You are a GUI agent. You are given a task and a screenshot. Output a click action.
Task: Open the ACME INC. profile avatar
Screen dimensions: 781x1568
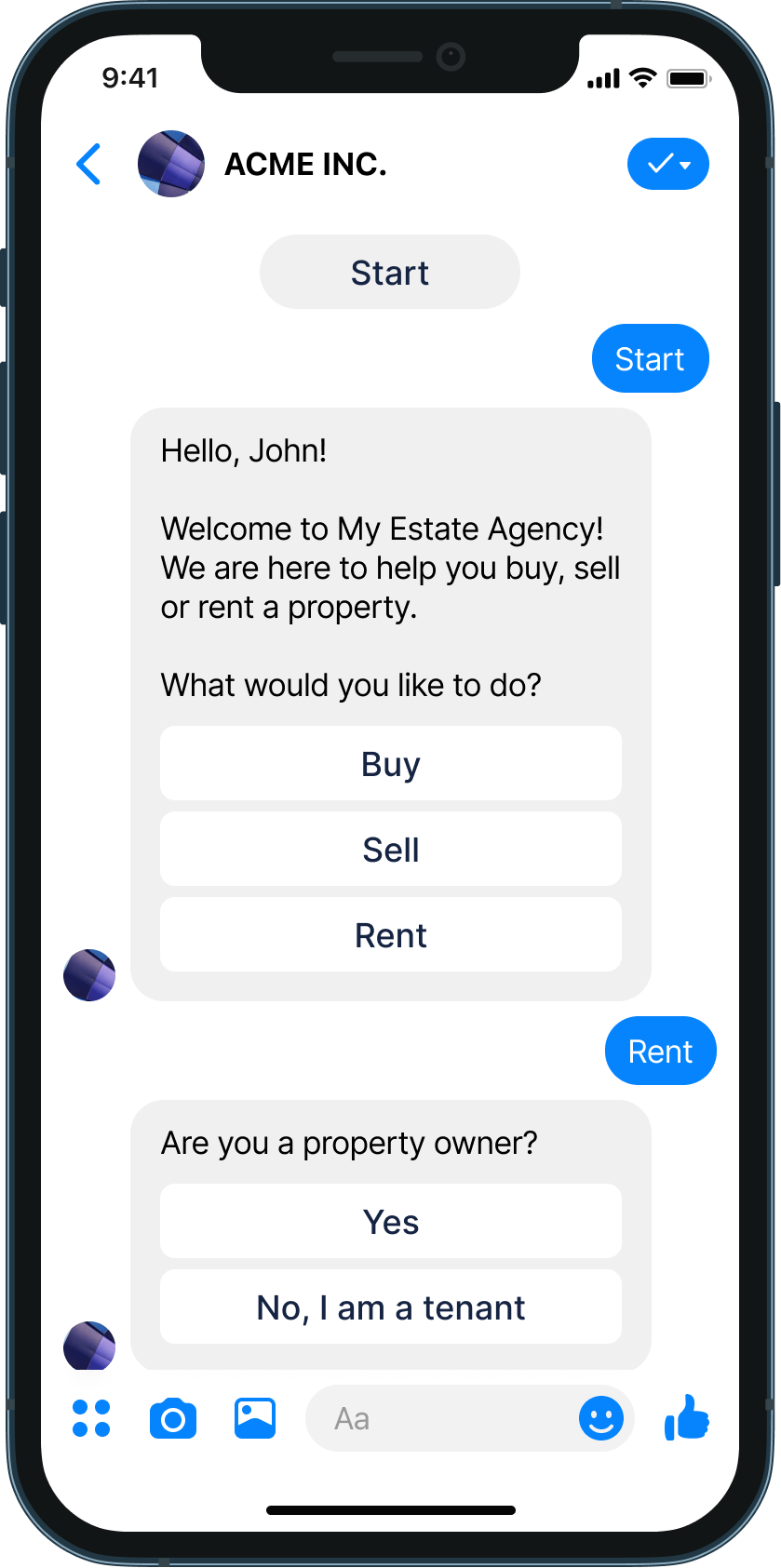coord(171,164)
